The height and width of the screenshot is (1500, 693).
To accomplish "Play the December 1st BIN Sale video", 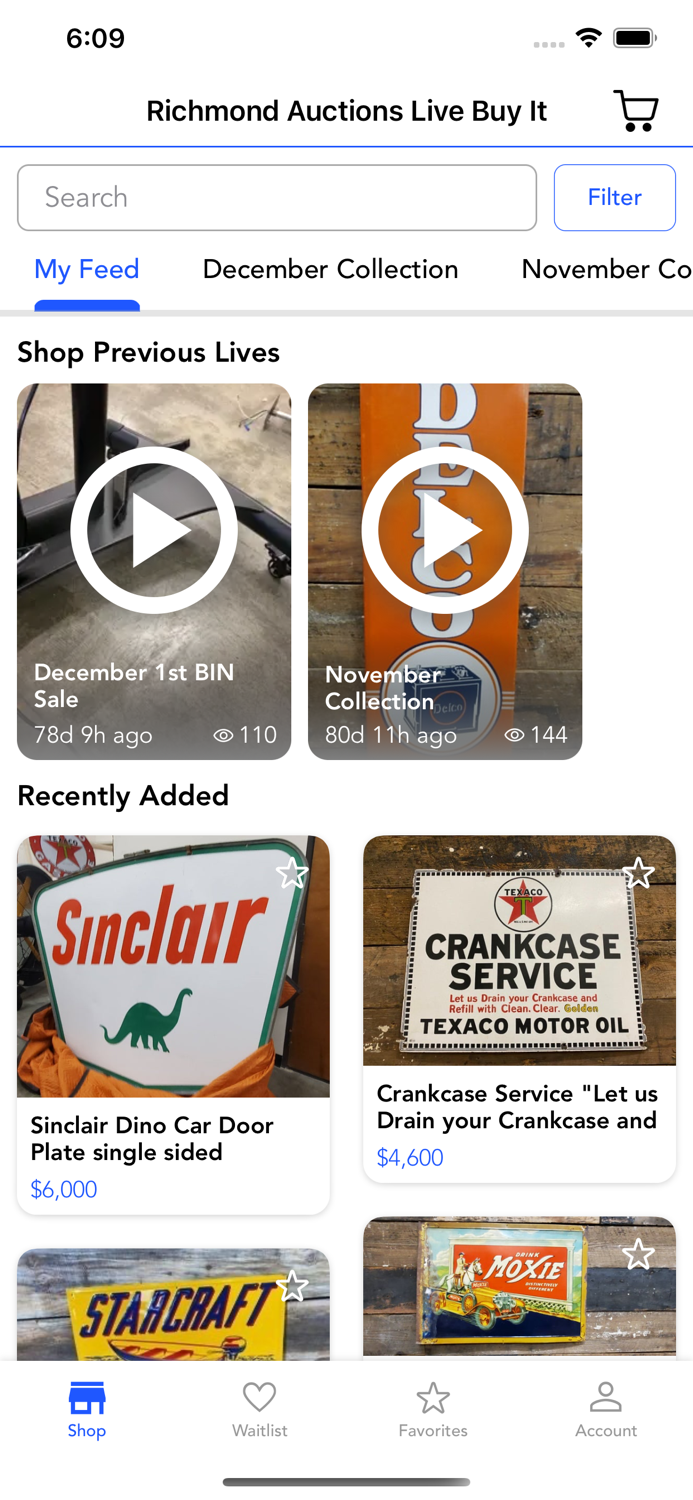I will [x=154, y=530].
